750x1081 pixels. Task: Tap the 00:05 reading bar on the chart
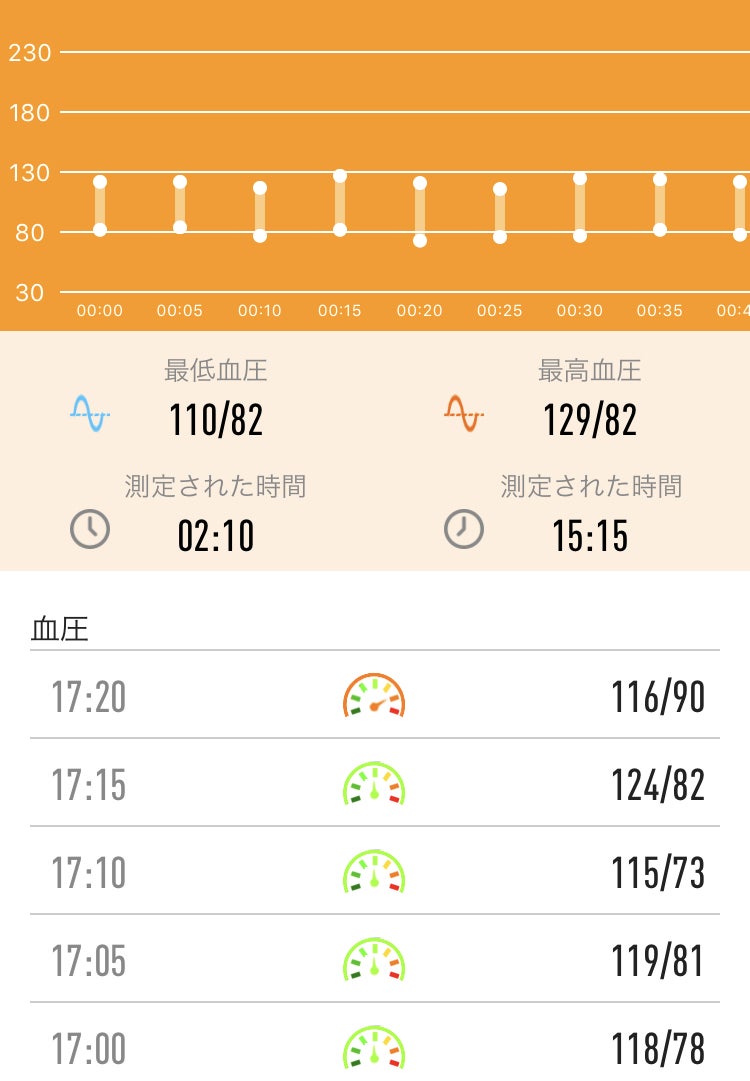[180, 205]
